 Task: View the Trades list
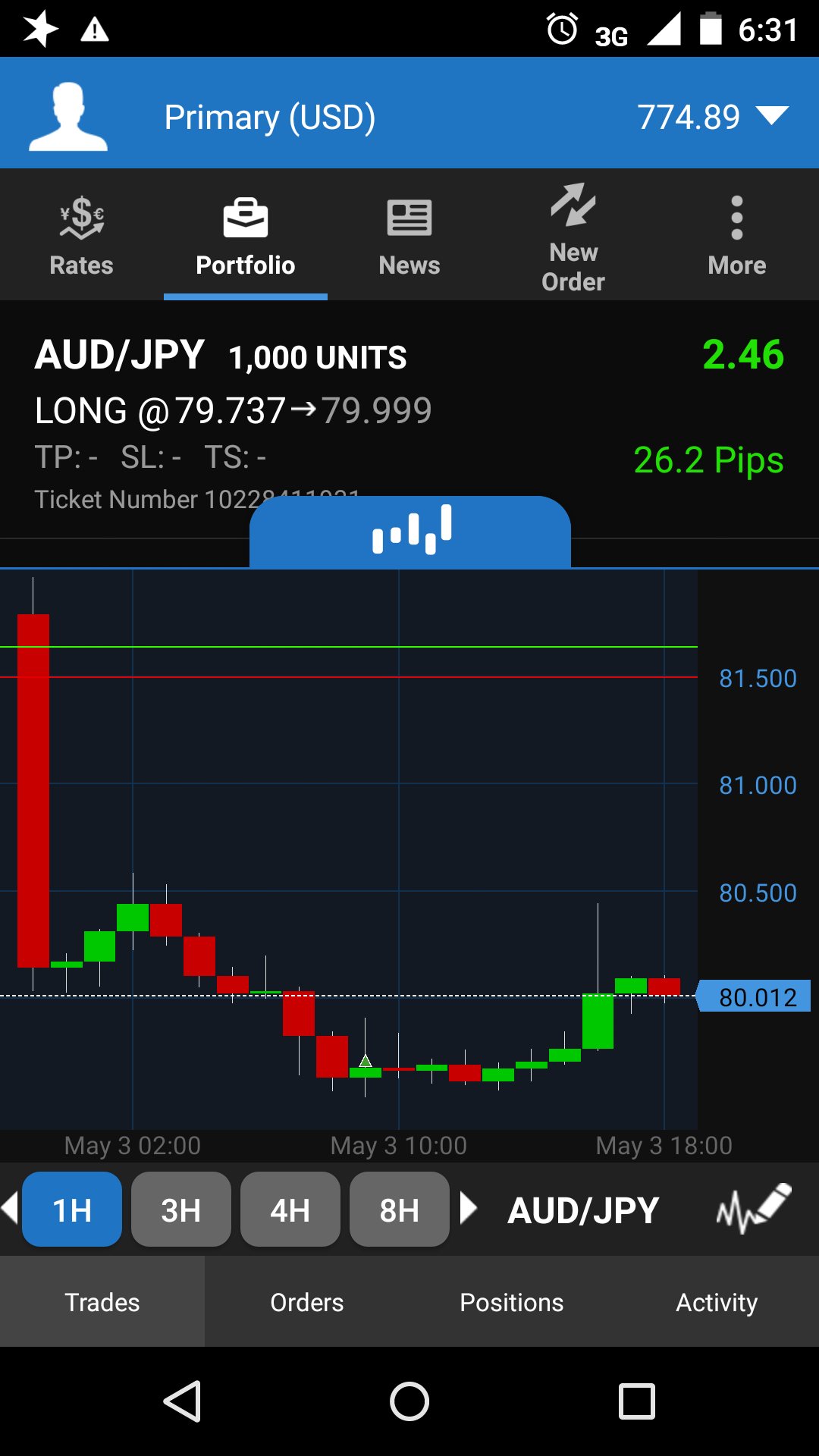pos(102,1302)
